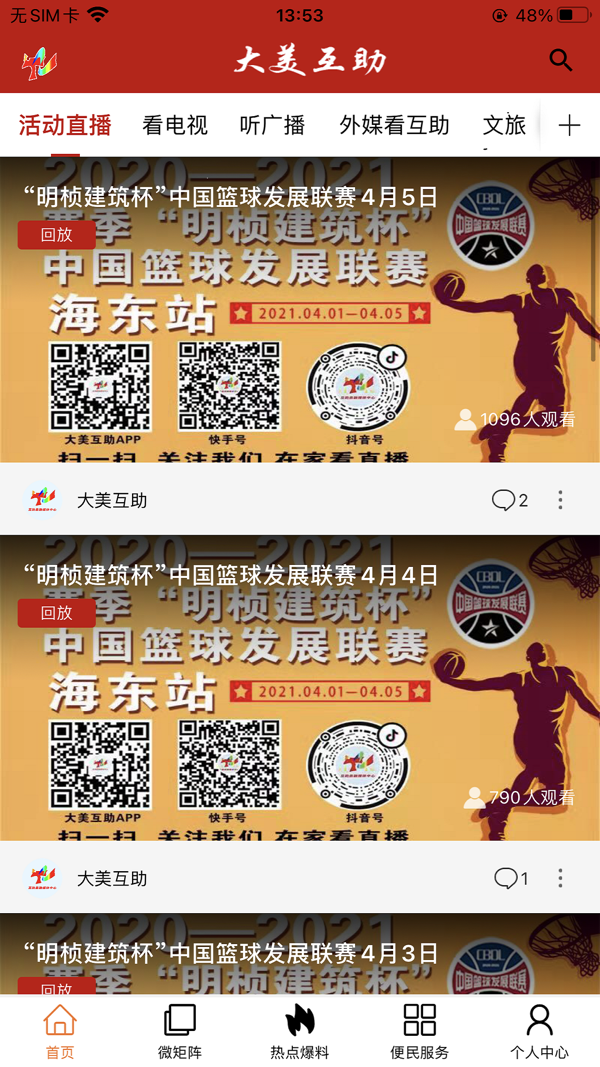Select the 活动直播 tab
This screenshot has height=1067, width=600.
click(x=65, y=126)
